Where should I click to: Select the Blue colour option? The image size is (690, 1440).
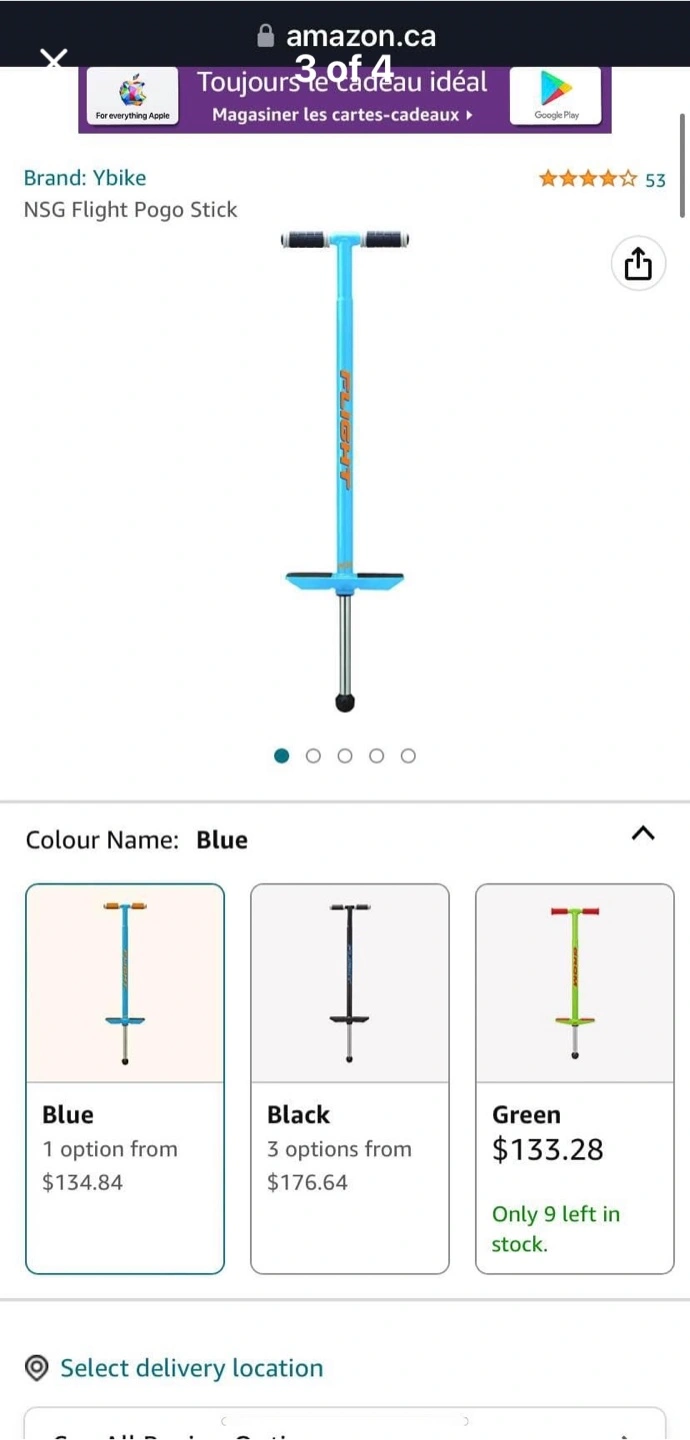point(125,1079)
